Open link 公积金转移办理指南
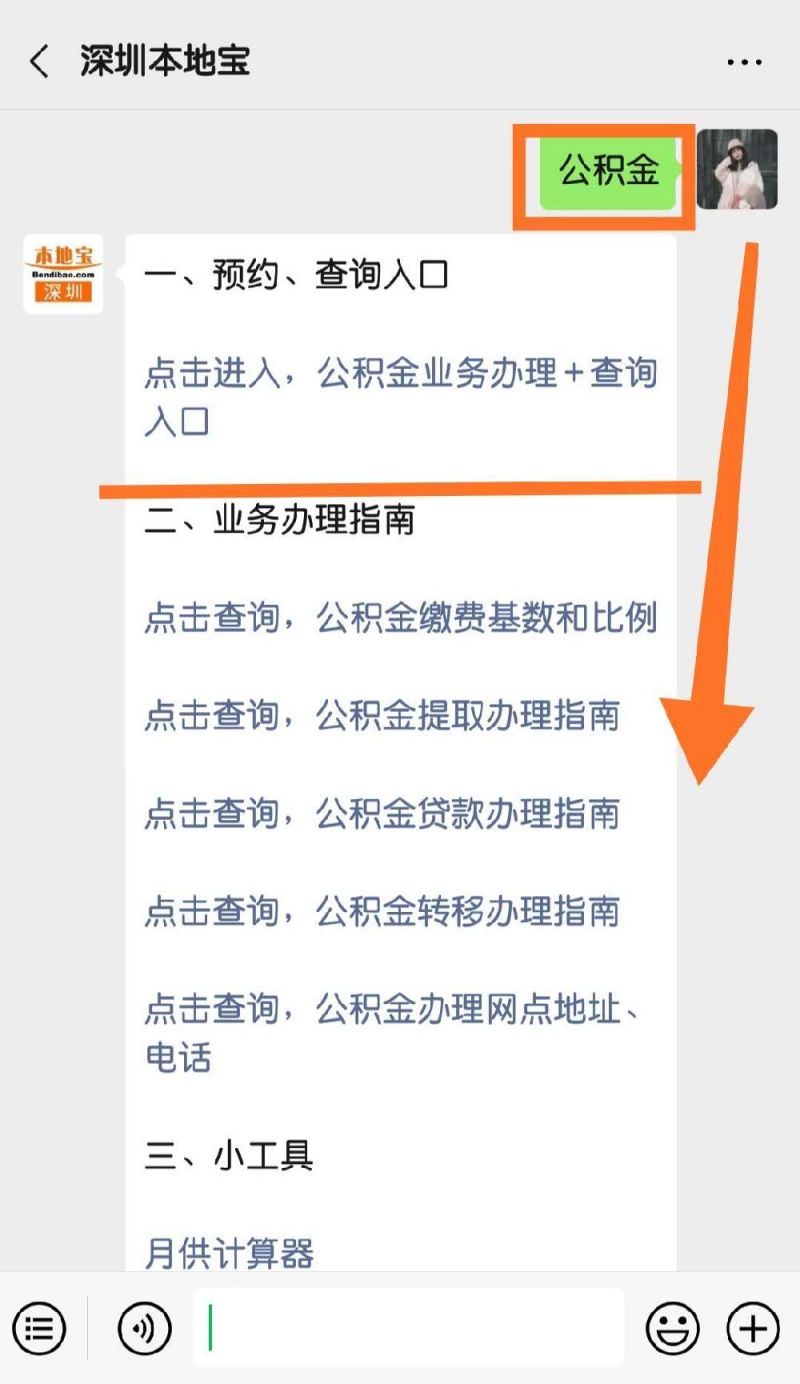Viewport: 800px width, 1384px height. pyautogui.click(x=382, y=911)
